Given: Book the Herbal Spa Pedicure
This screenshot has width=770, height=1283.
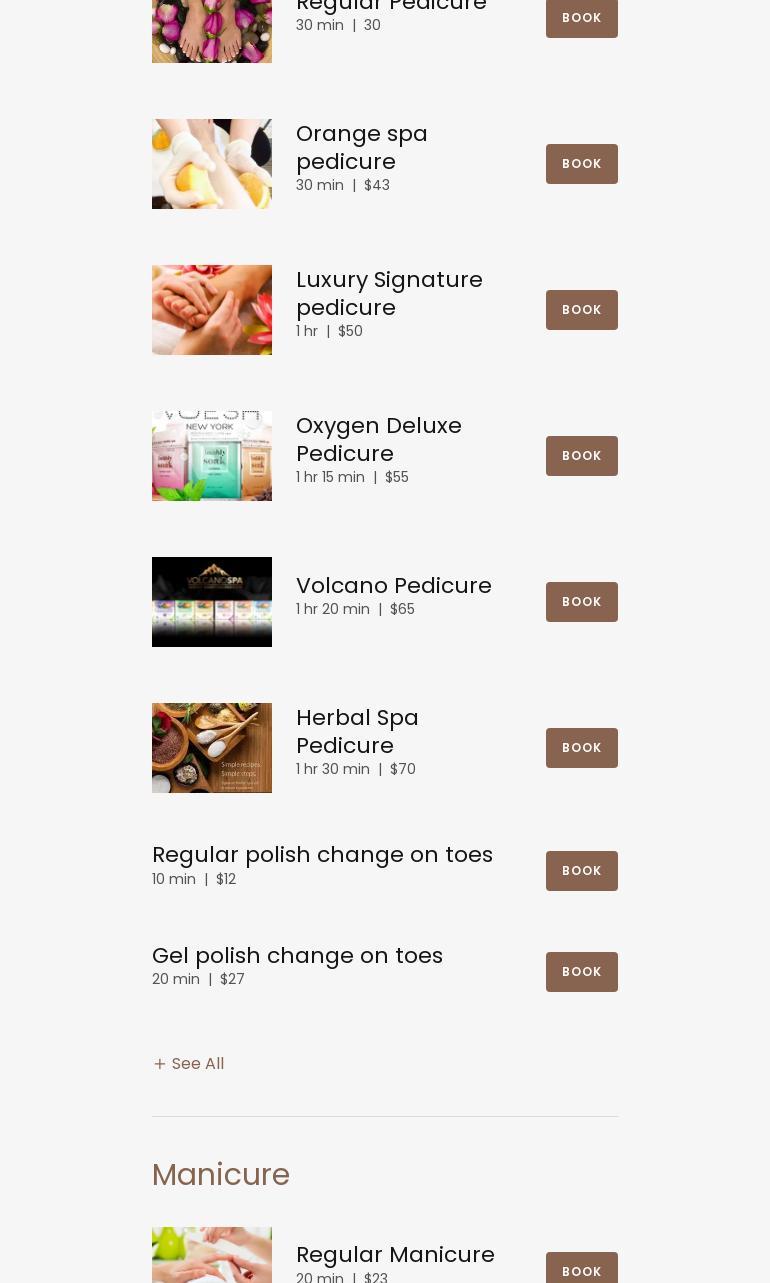Looking at the screenshot, I should click(581, 748).
